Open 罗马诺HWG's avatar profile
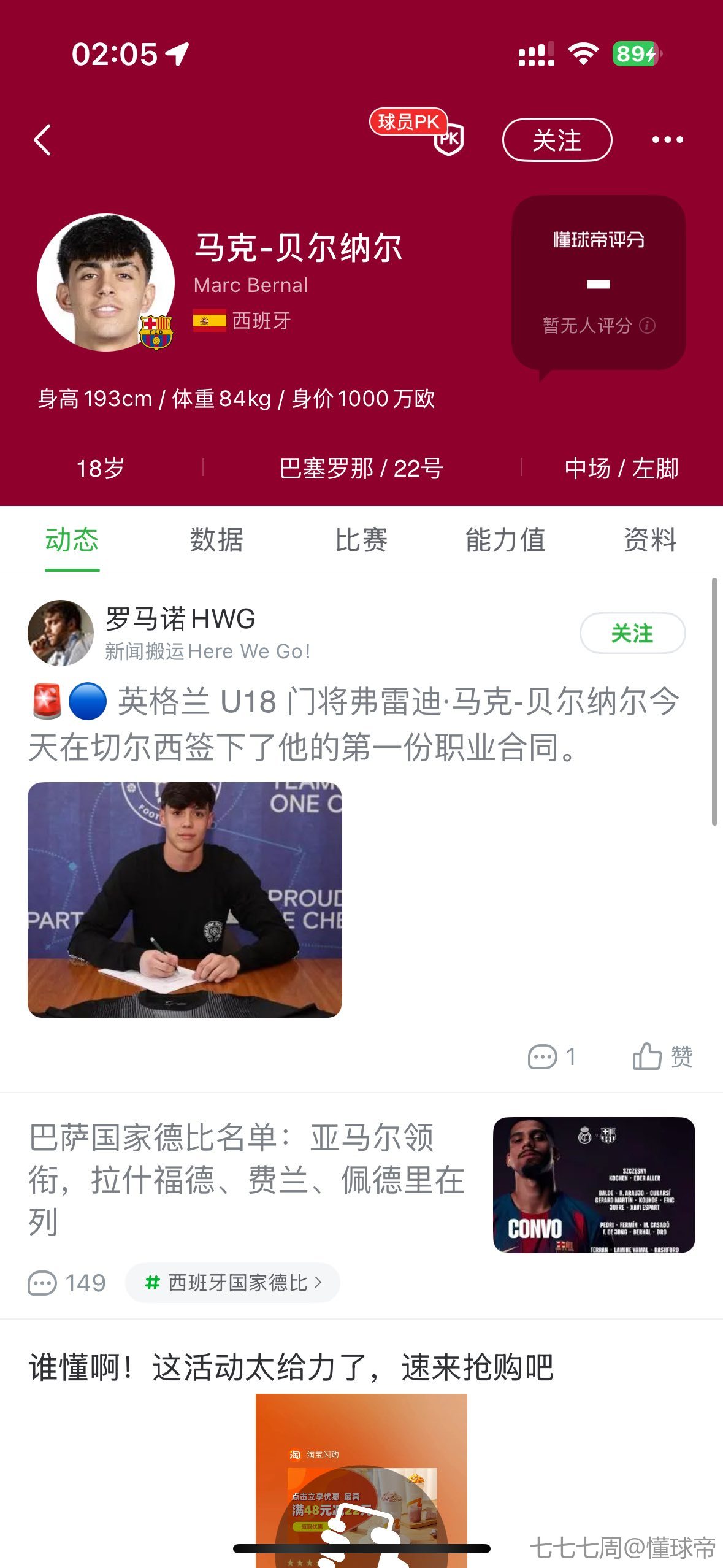The height and width of the screenshot is (1568, 723). (x=61, y=632)
